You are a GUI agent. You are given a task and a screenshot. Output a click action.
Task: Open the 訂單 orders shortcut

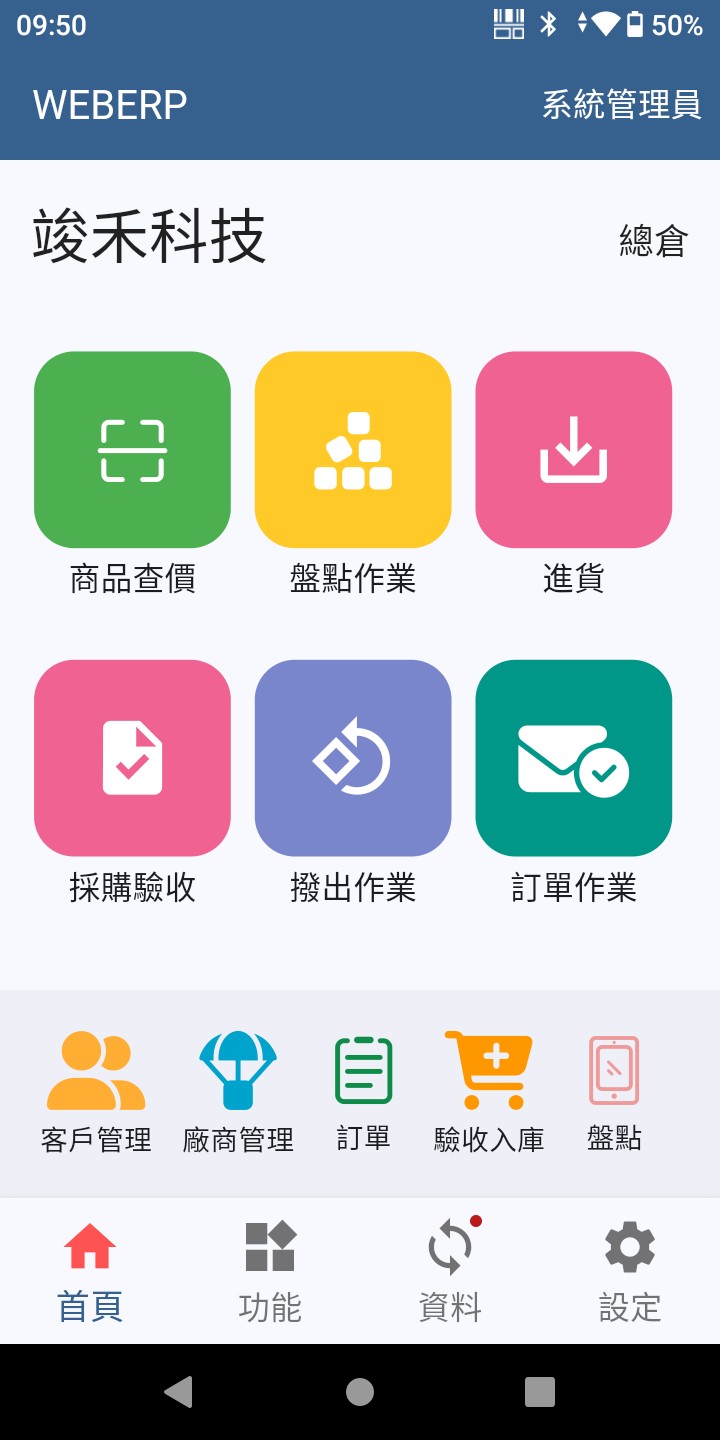363,1092
